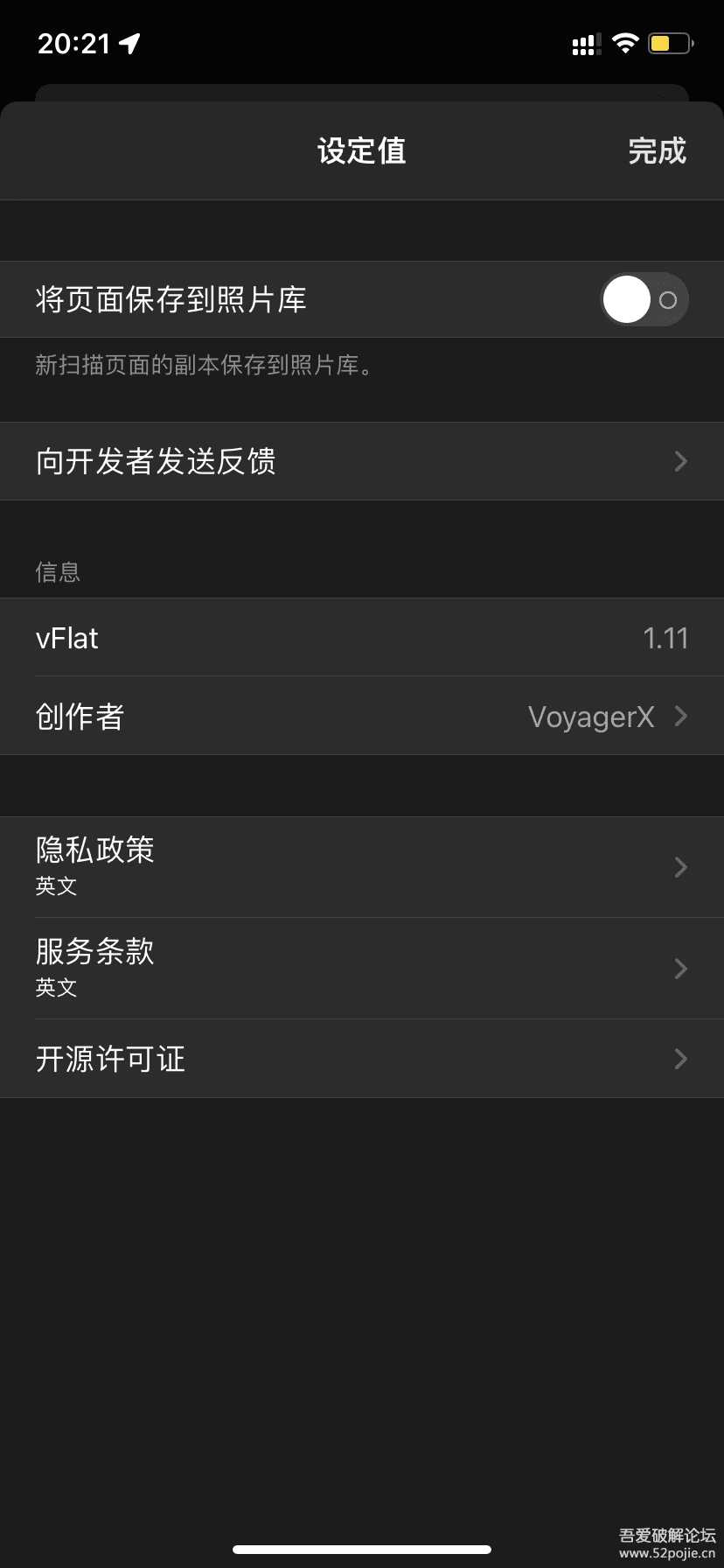Open the 开源许可证 open source licenses page

click(362, 1059)
